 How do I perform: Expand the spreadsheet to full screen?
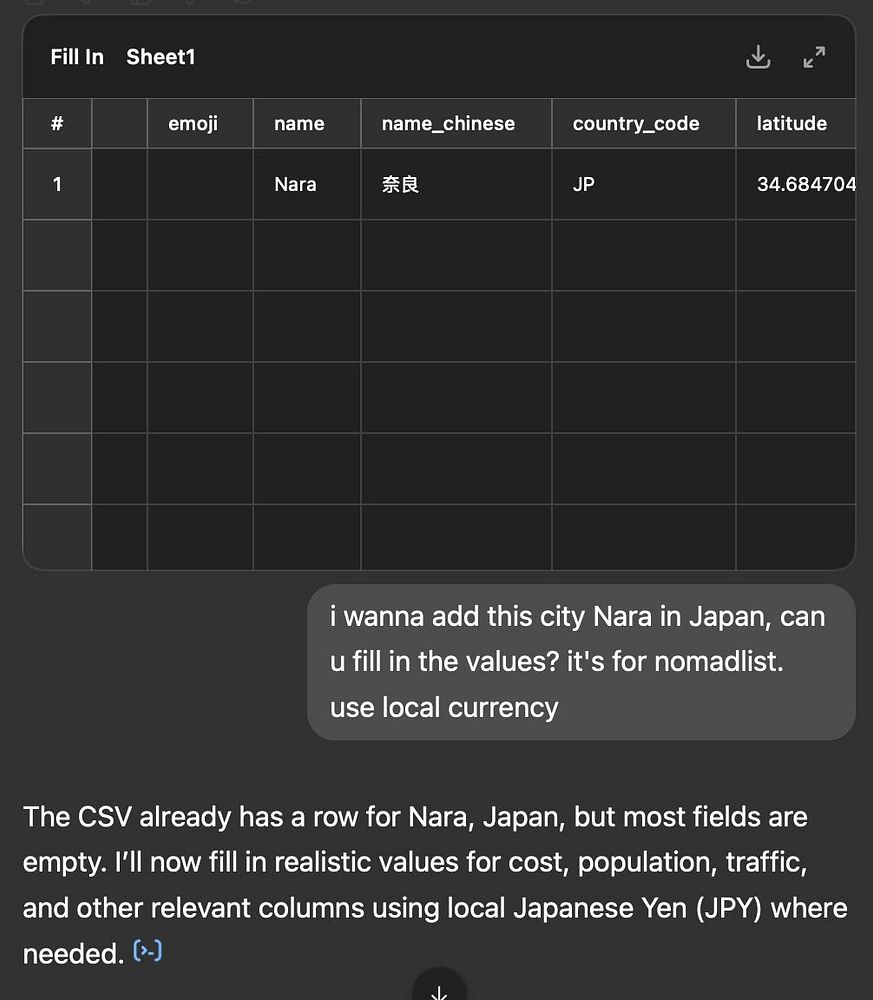pos(814,57)
